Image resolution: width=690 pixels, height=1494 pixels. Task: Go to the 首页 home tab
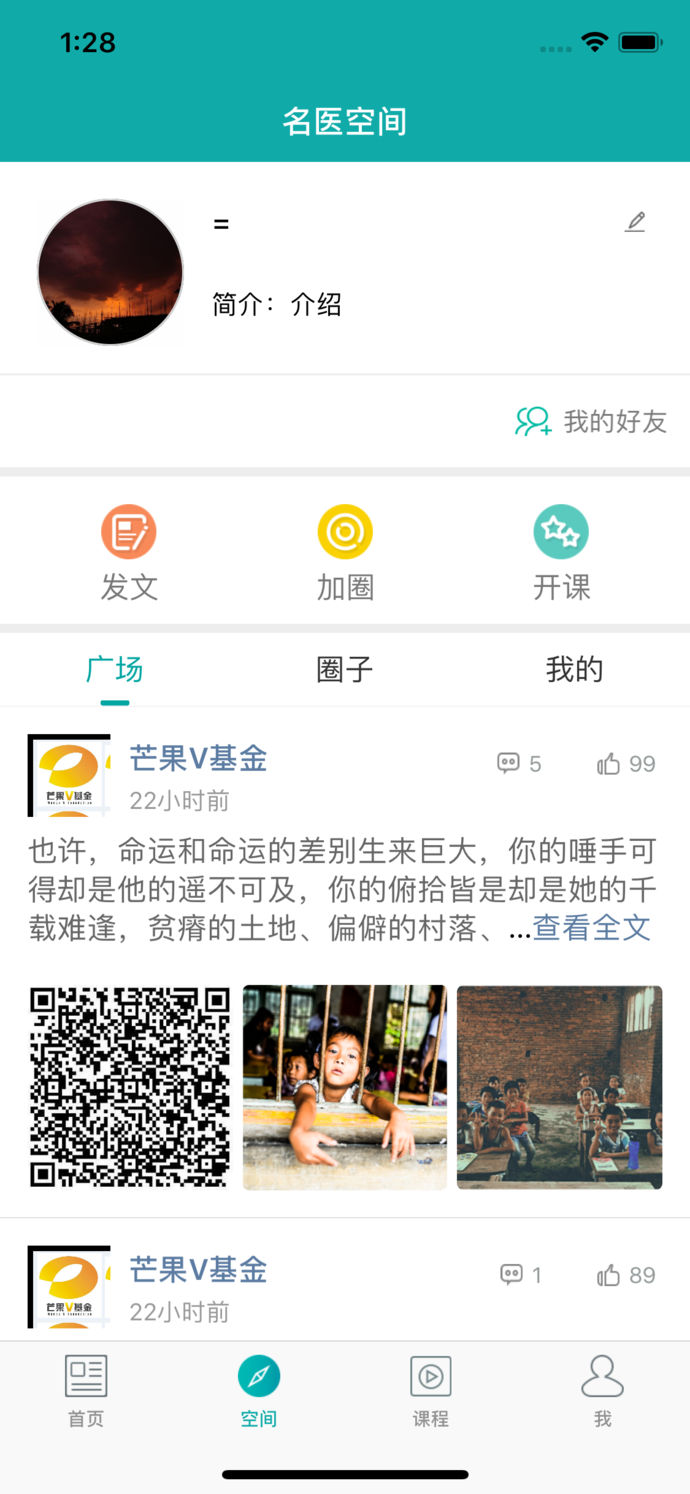86,1391
